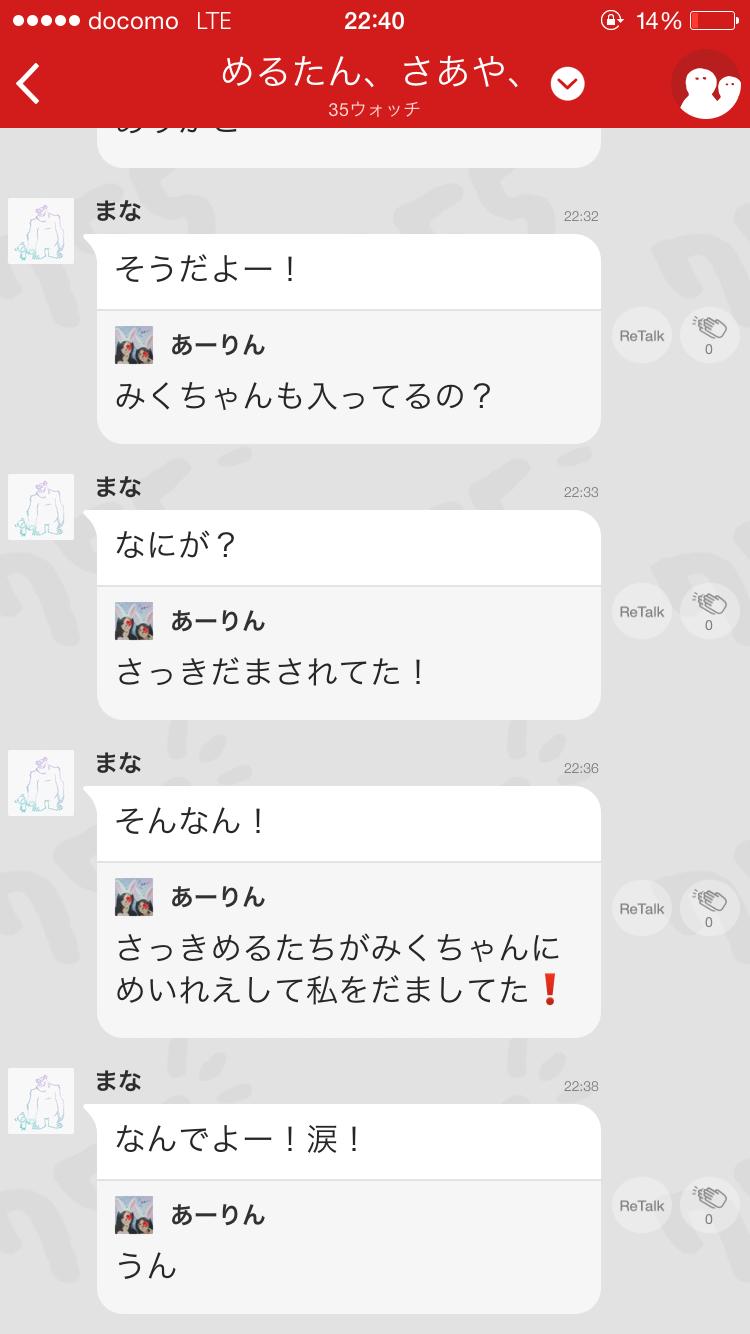Tap the back chevron arrow in the header
750x1334 pixels.
(27, 83)
